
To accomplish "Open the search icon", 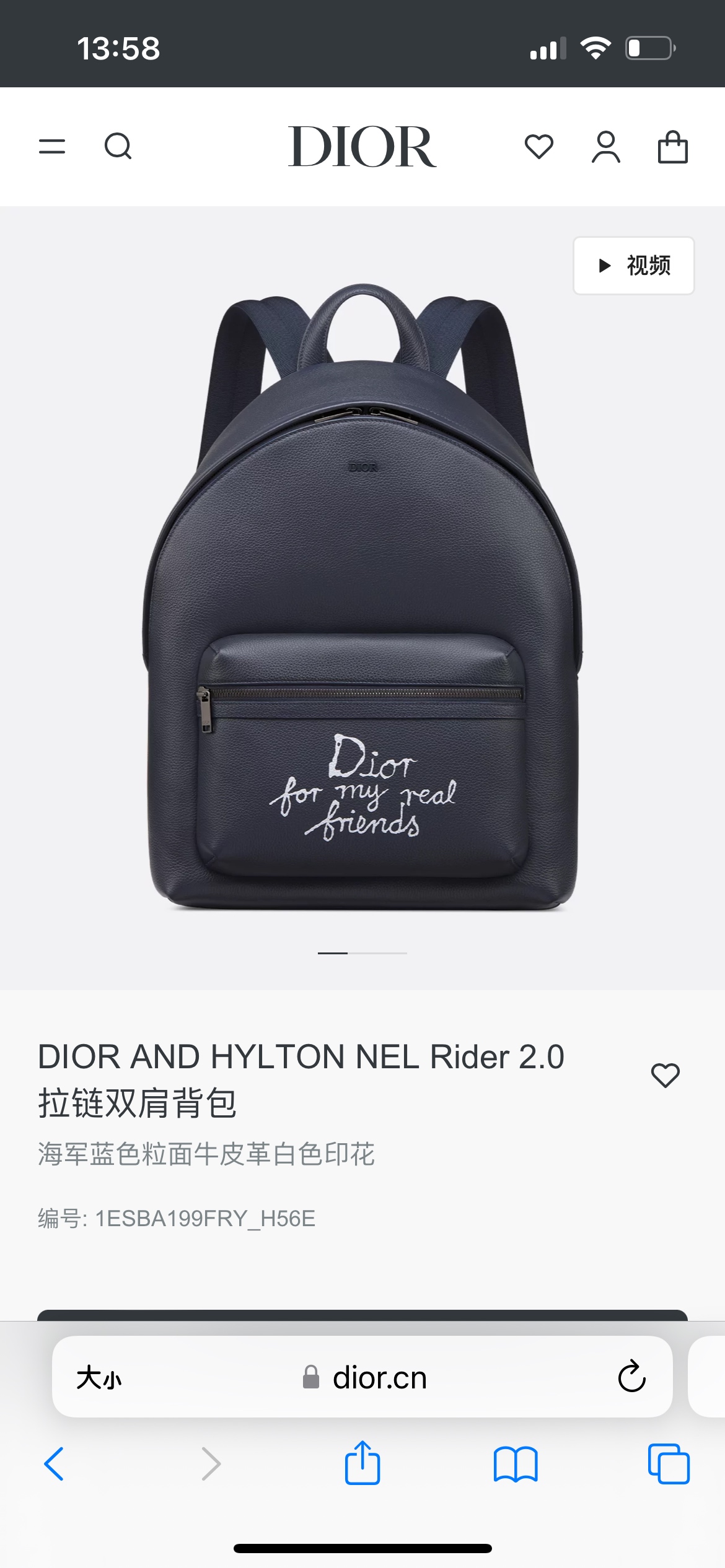I will point(118,147).
